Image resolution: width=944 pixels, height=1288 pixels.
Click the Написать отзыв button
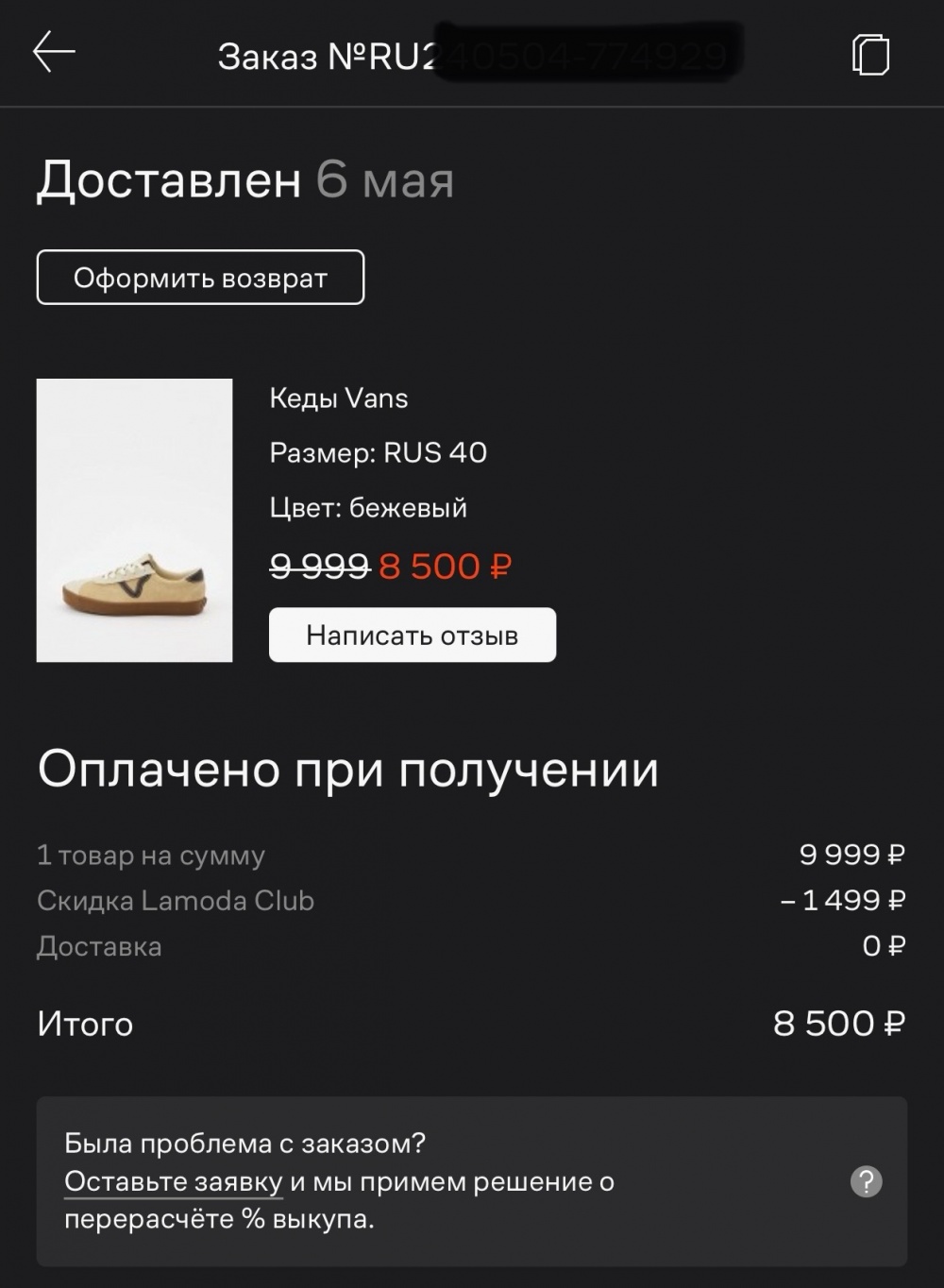tap(413, 635)
